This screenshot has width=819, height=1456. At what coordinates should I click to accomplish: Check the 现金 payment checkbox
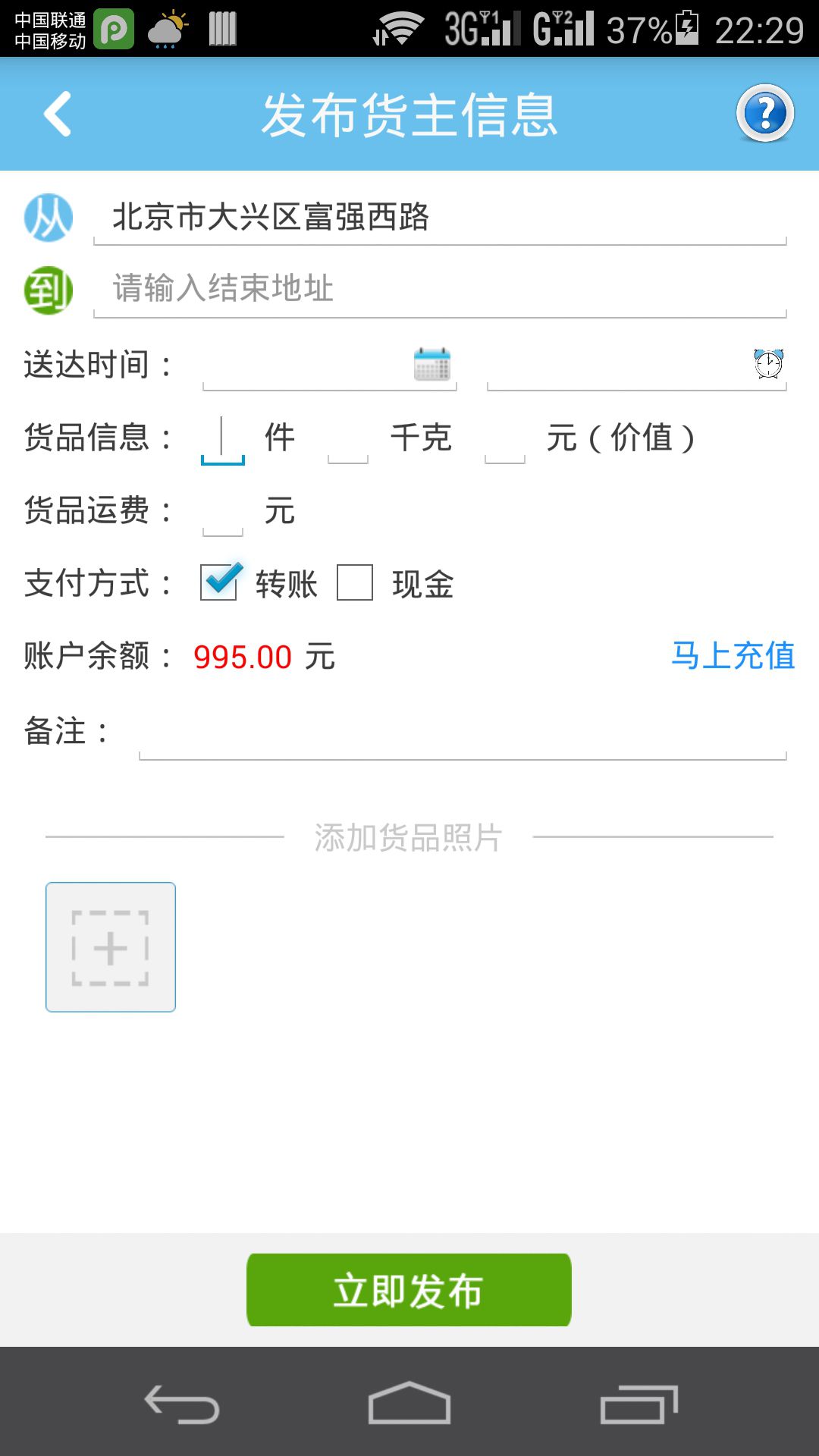point(355,582)
